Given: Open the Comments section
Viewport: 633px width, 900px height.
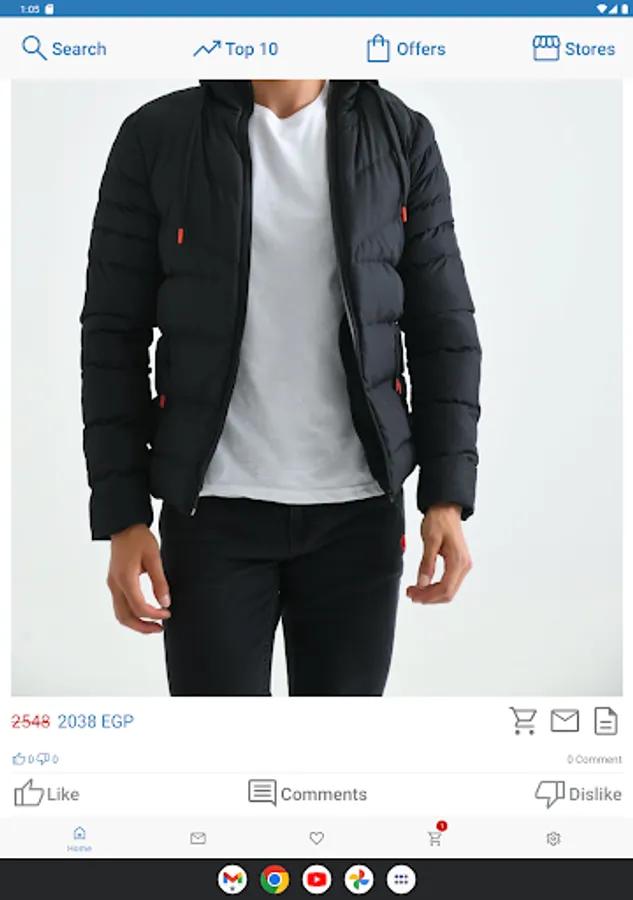Looking at the screenshot, I should coord(308,794).
